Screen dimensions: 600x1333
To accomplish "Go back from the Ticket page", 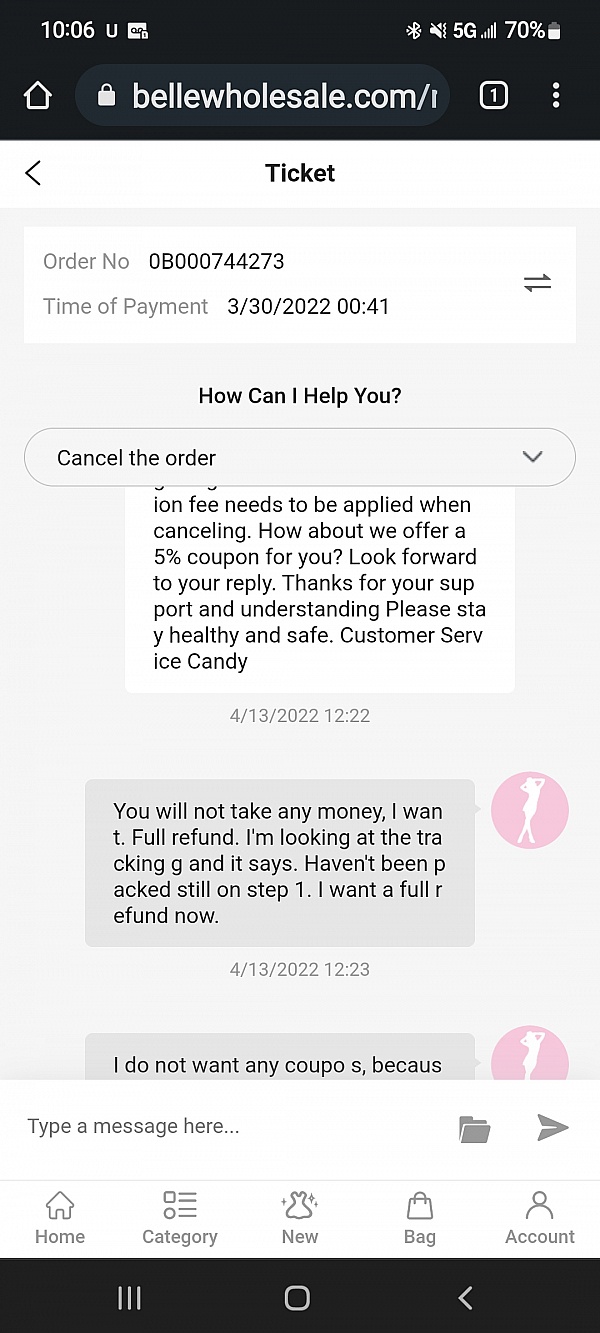I will click(x=33, y=173).
